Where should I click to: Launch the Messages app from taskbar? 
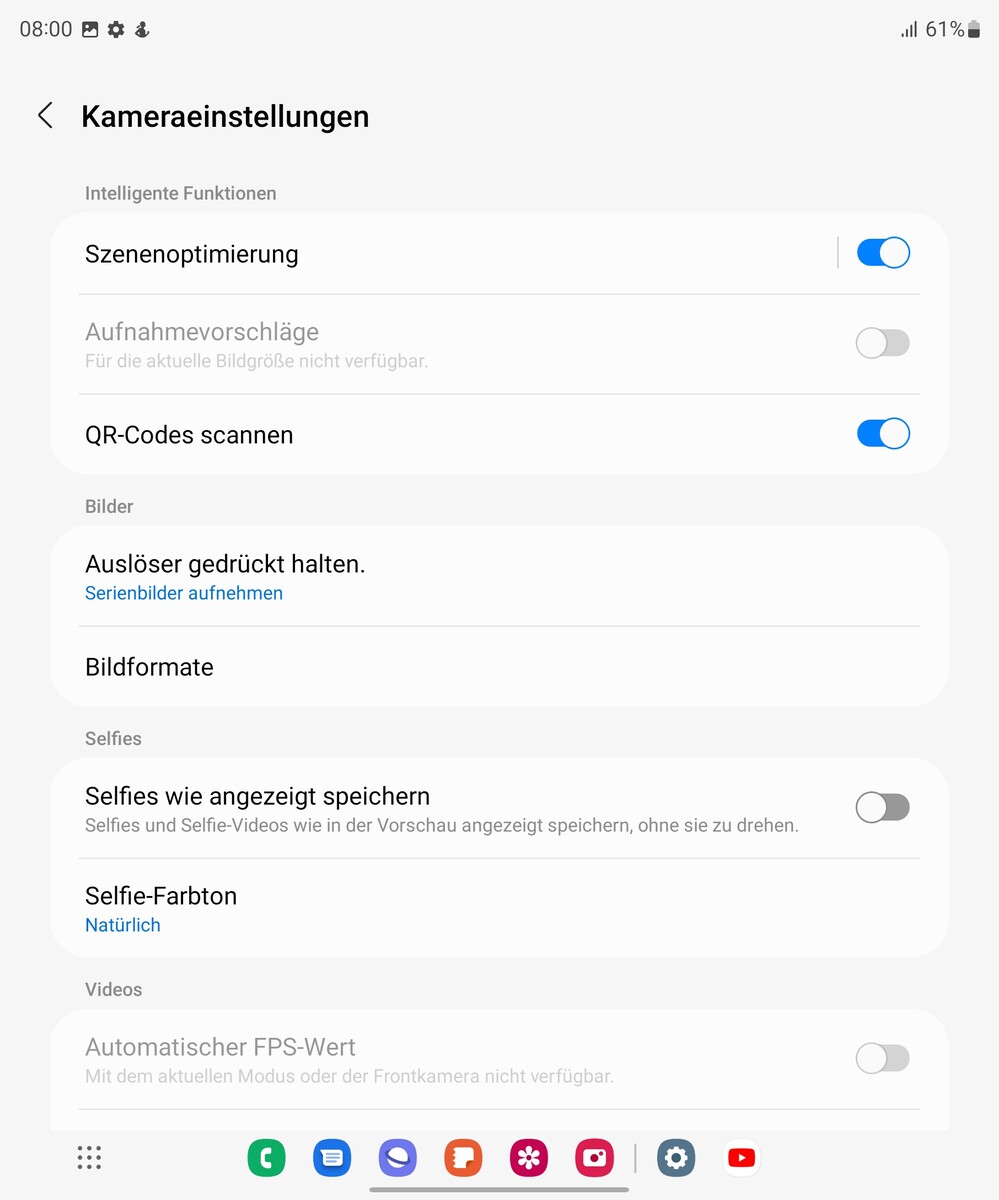pos(332,1158)
